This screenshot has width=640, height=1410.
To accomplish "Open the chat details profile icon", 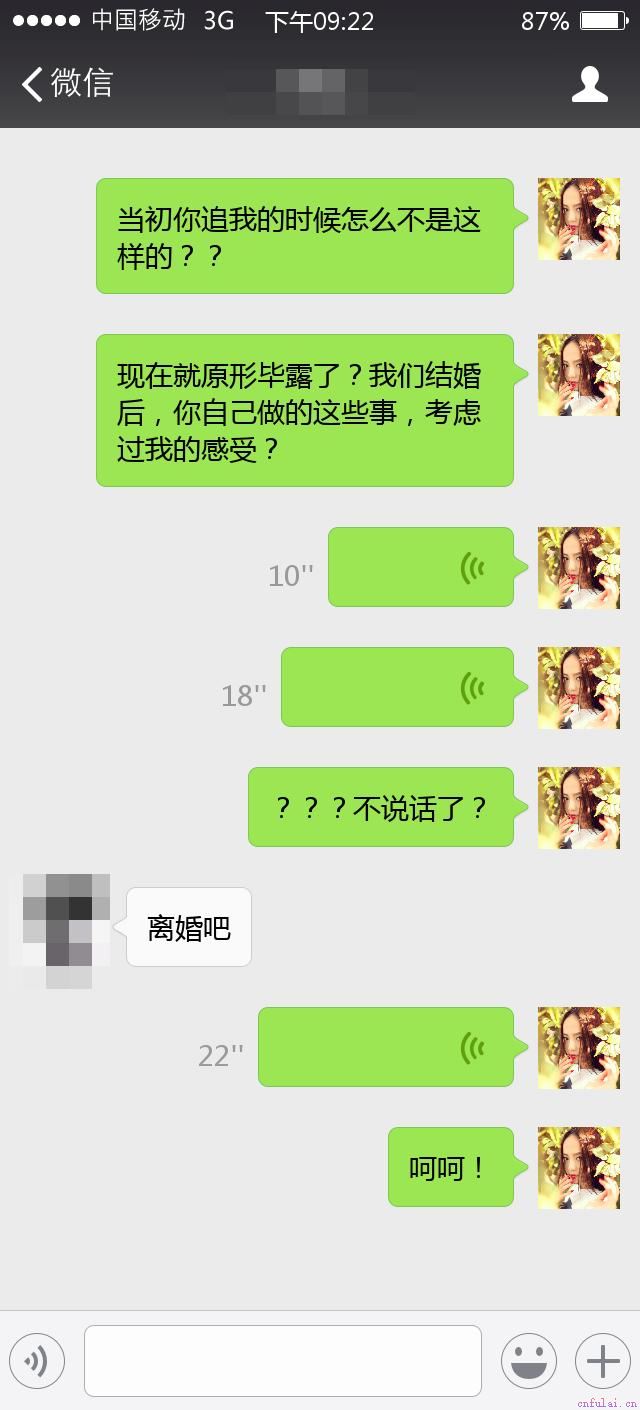I will coord(589,84).
